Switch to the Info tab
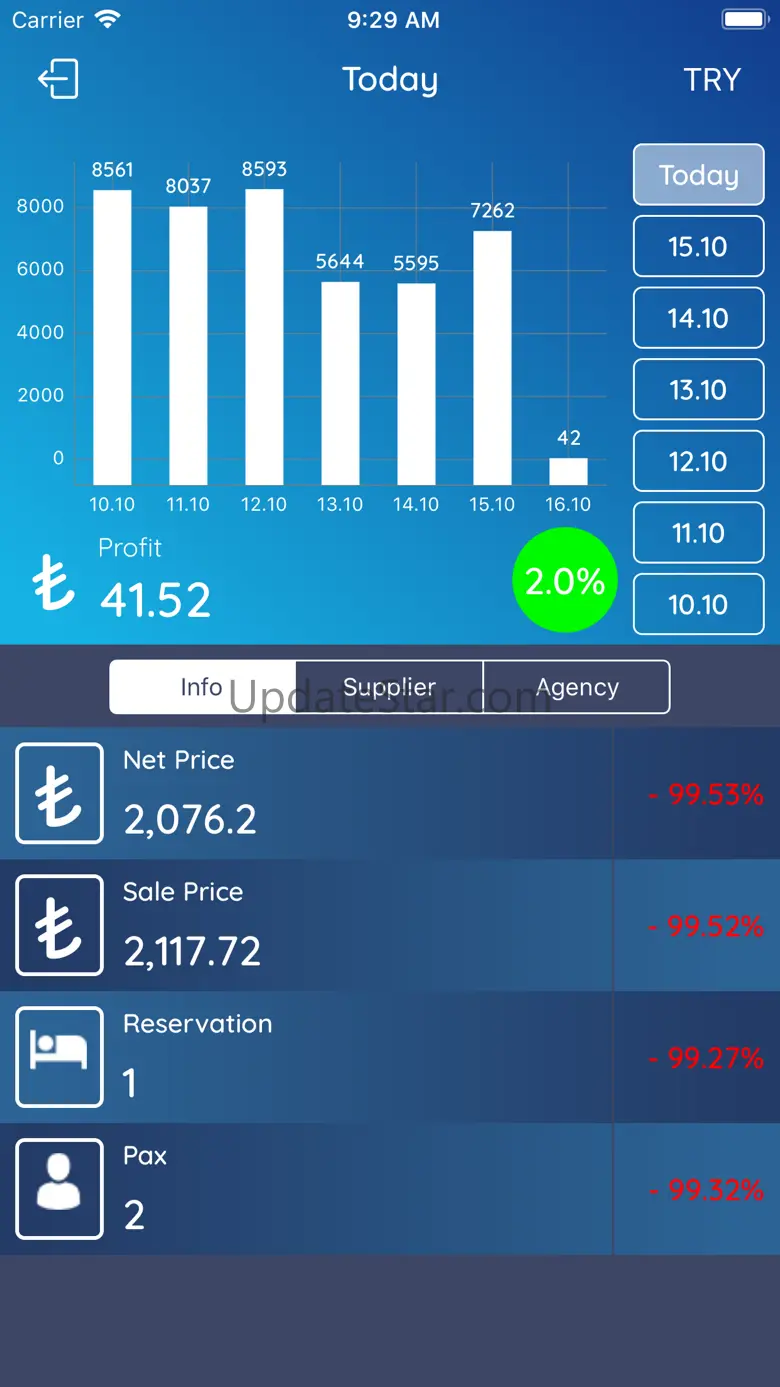Image resolution: width=780 pixels, height=1387 pixels. [202, 687]
